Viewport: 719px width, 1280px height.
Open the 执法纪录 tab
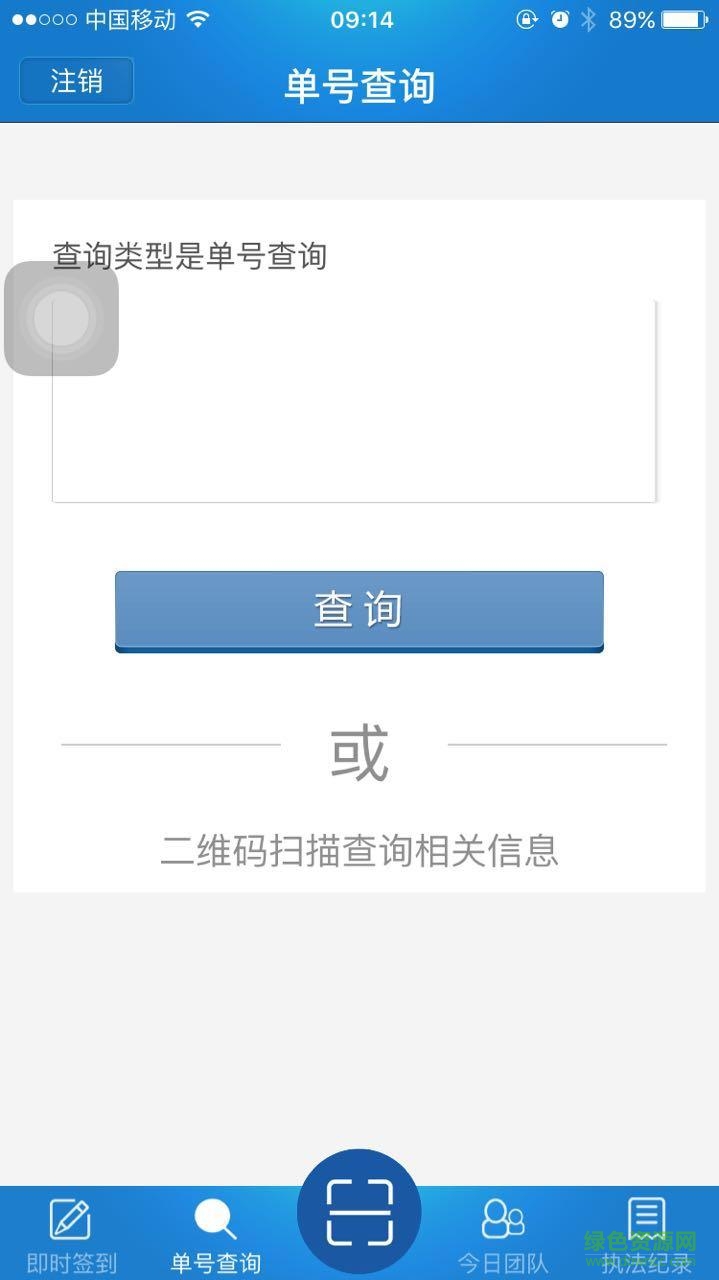tap(646, 1235)
